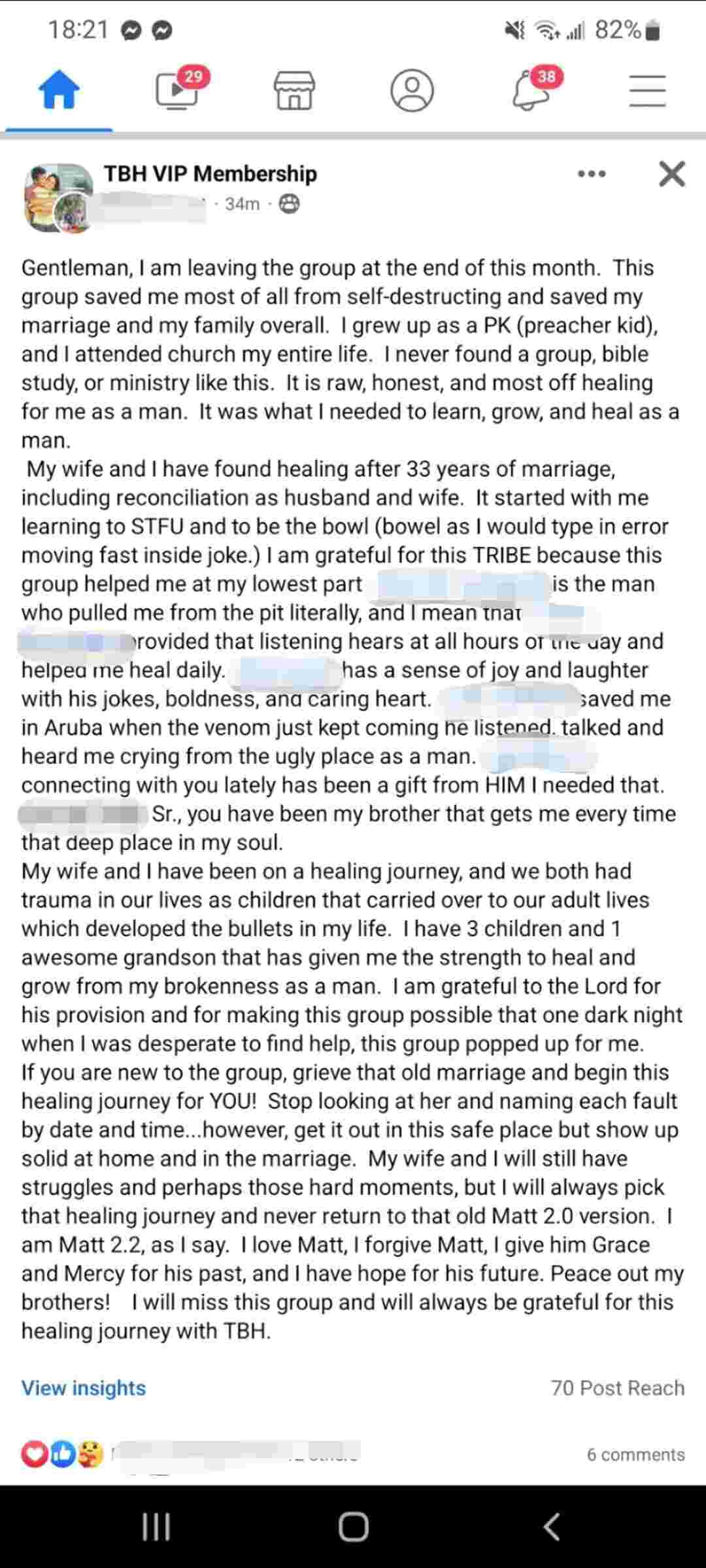Dismiss this post with the X
The width and height of the screenshot is (706, 1568).
671,174
